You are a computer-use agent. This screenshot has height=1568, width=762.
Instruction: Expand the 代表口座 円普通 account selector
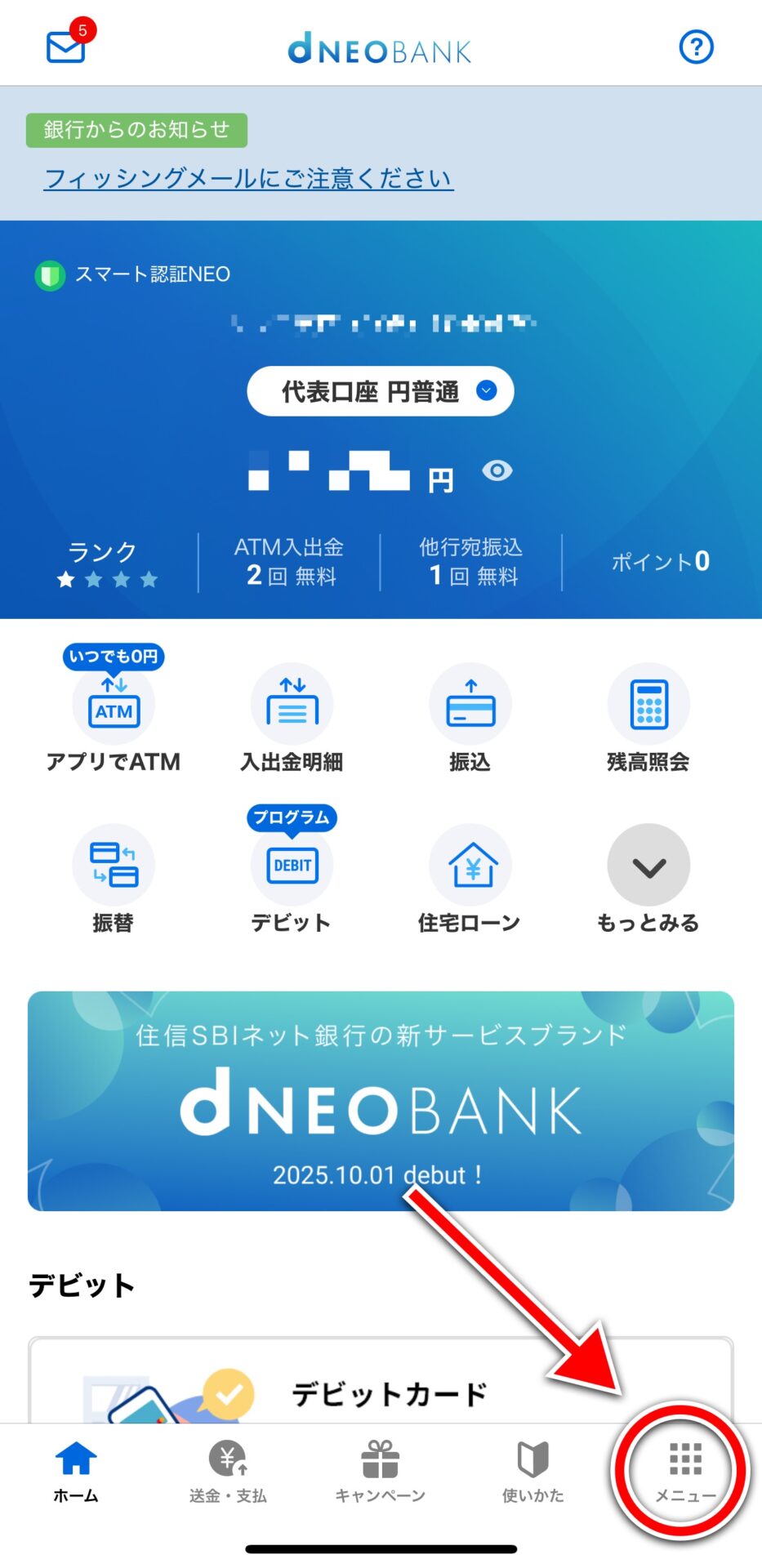tap(381, 392)
